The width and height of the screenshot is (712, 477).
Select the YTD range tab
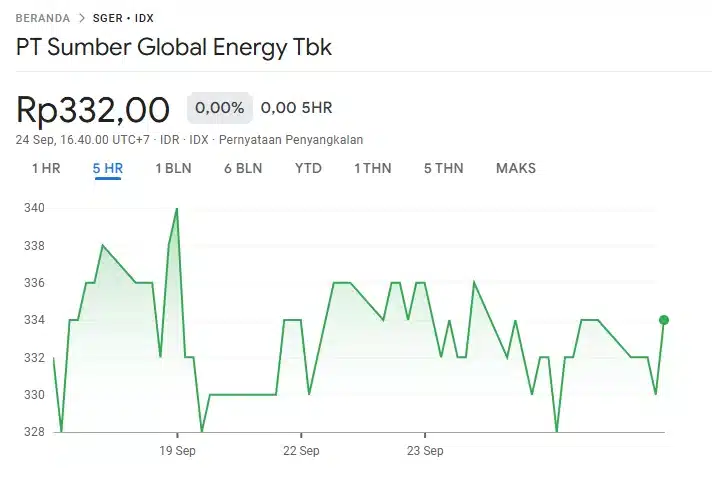pyautogui.click(x=308, y=168)
